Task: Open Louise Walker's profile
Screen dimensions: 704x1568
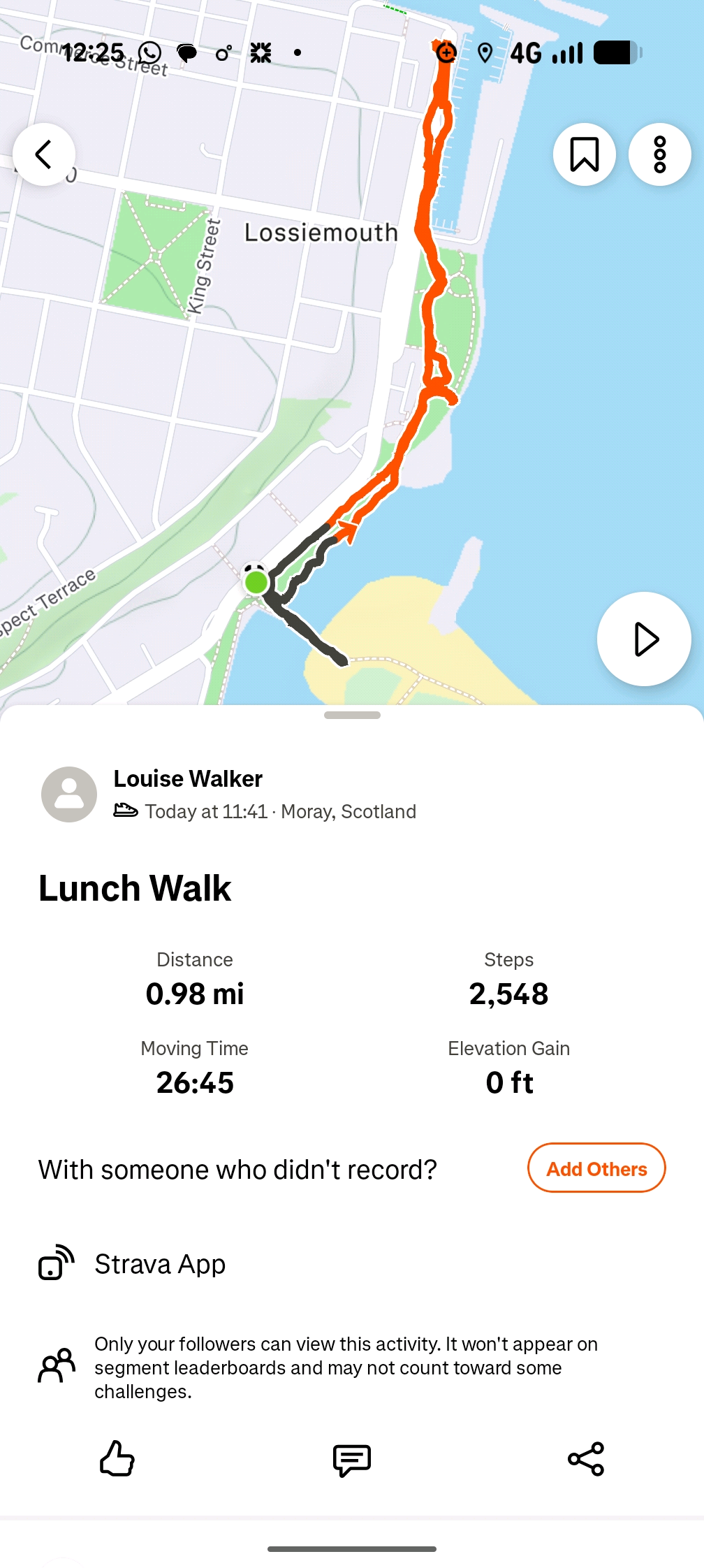Action: tap(188, 778)
